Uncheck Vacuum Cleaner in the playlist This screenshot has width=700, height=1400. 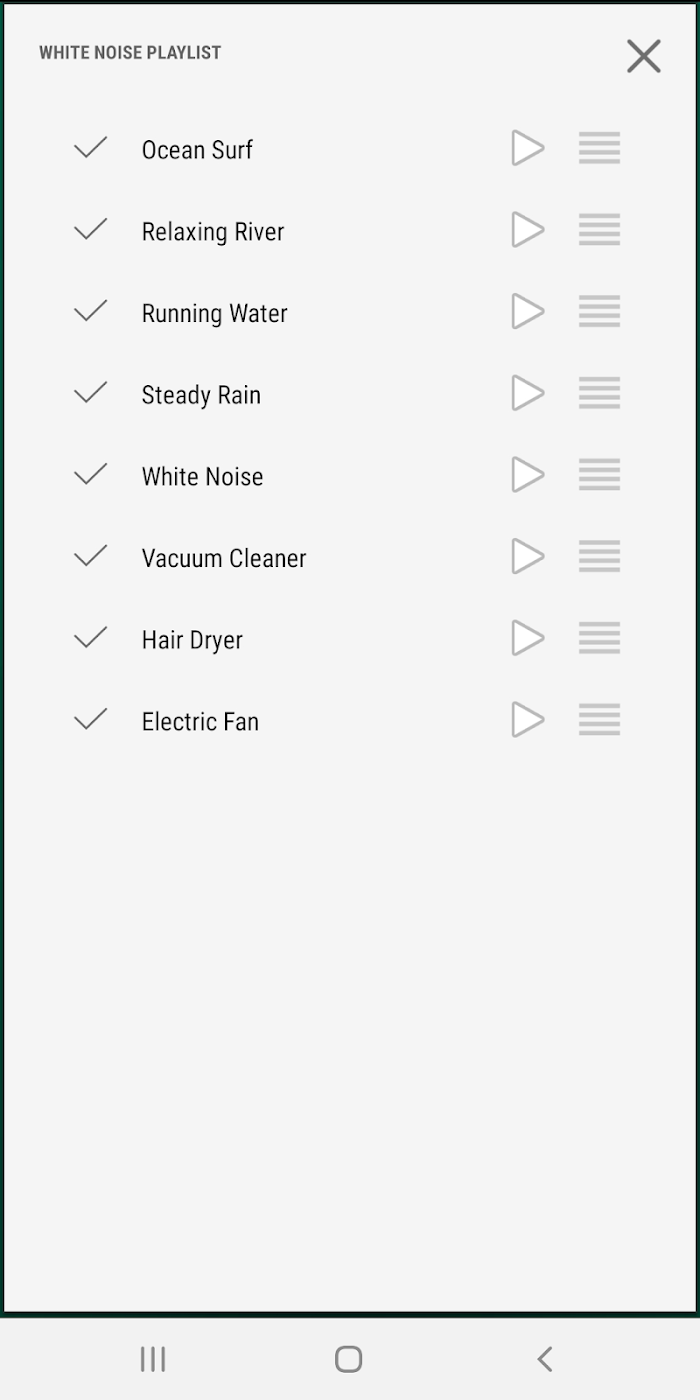[x=90, y=557]
